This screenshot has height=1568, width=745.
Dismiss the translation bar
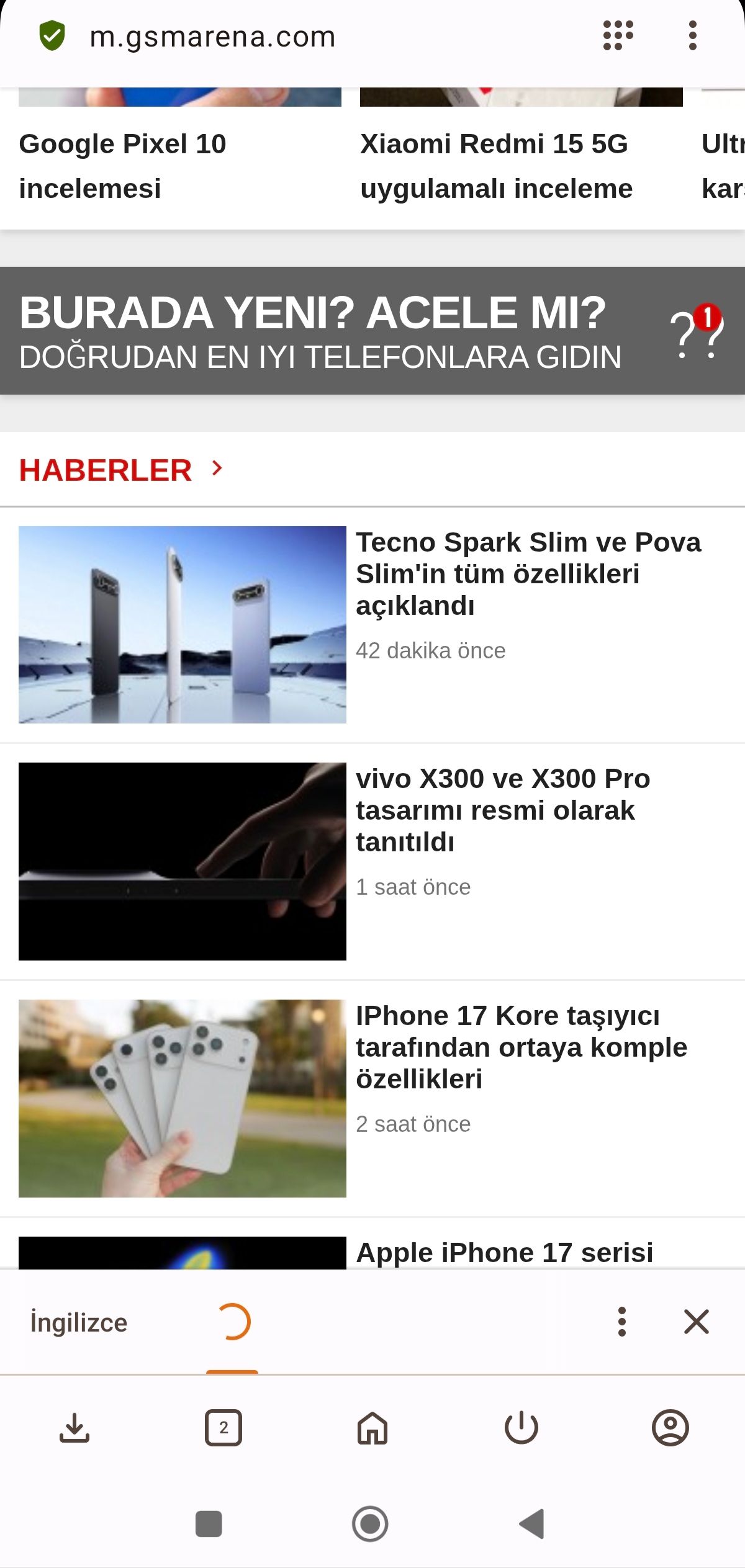696,1322
